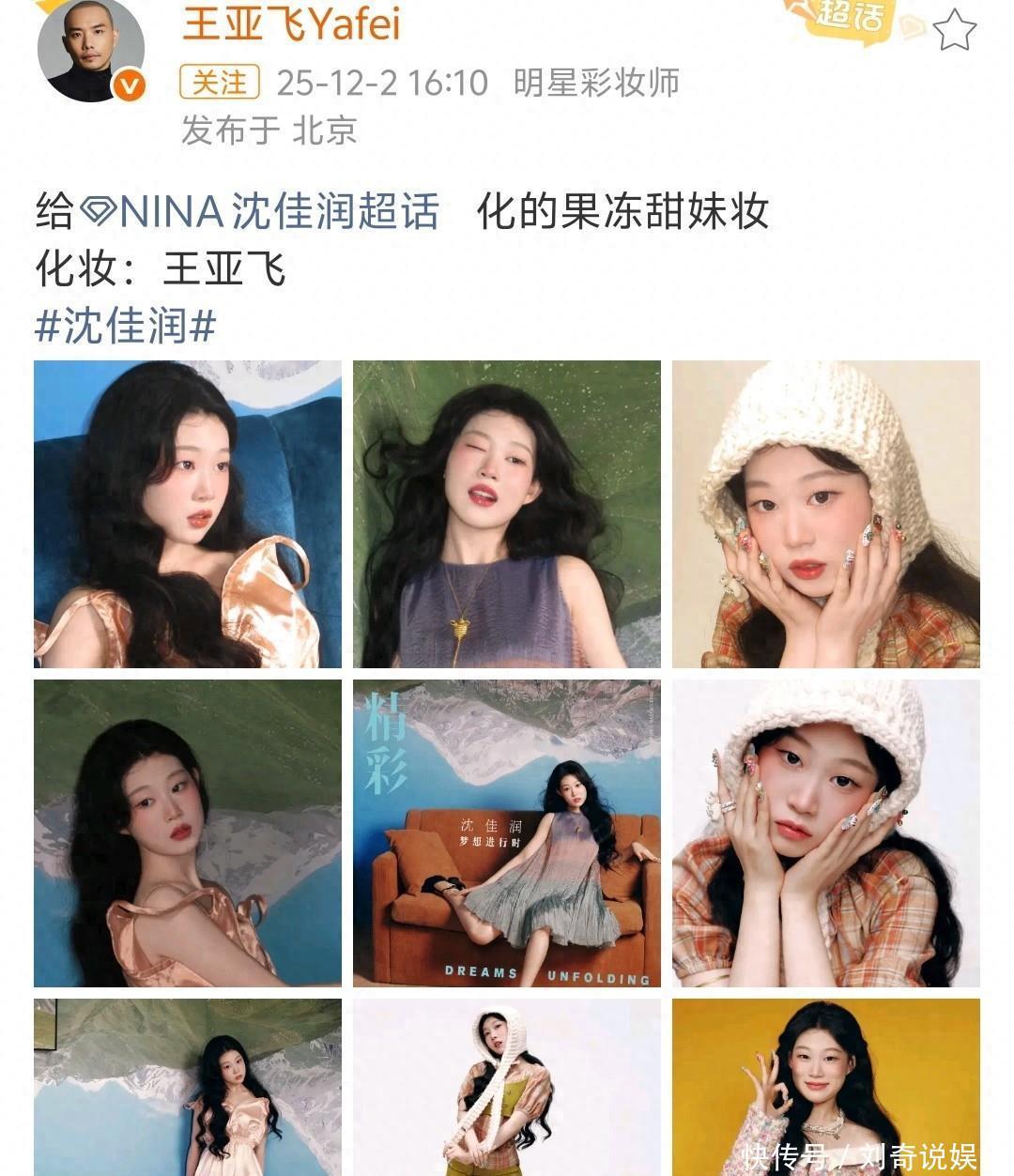View photo with purple sleeveless top
This screenshot has width=1014, height=1176.
[507, 514]
